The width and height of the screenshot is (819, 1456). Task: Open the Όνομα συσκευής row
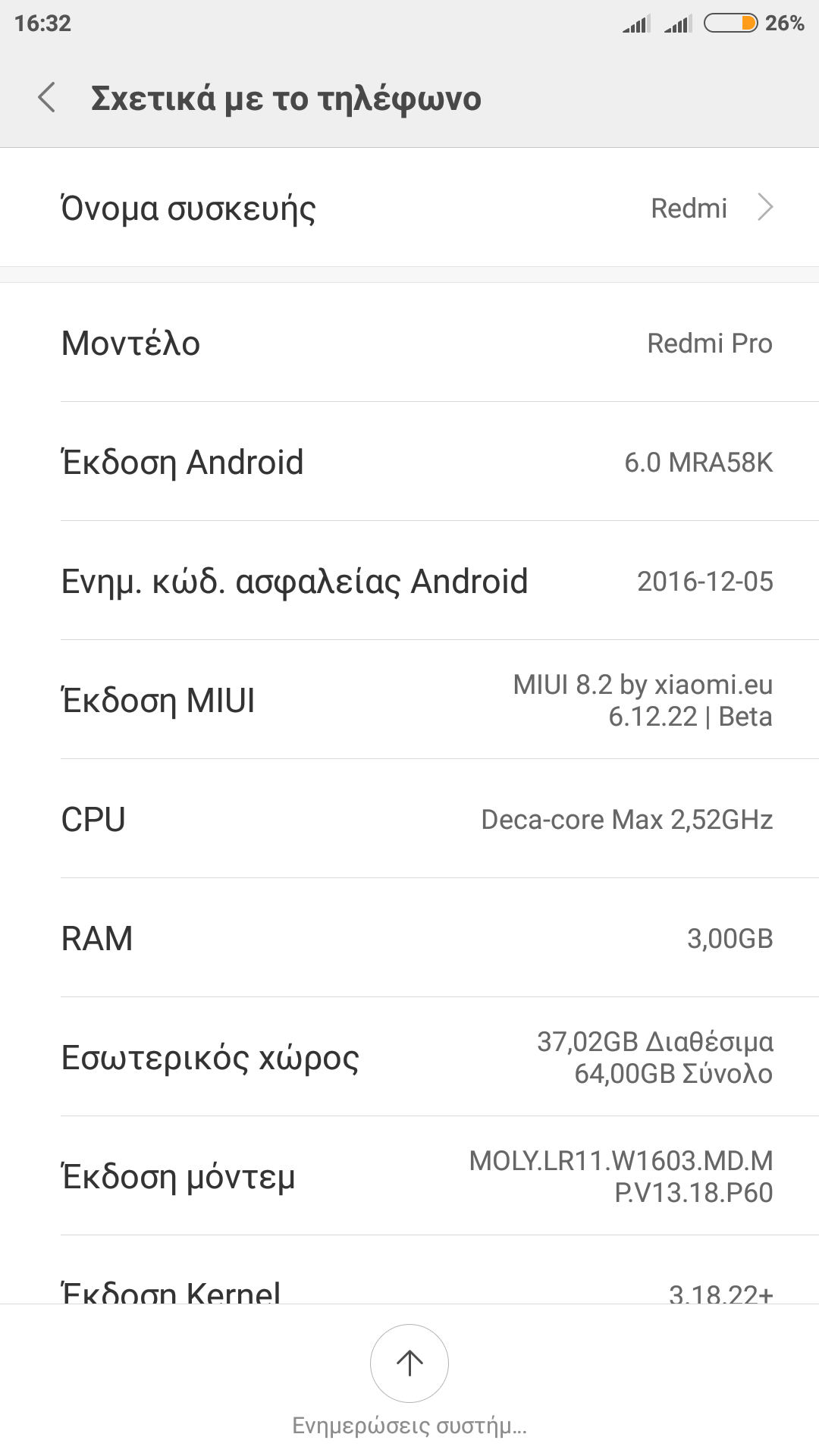[x=409, y=208]
